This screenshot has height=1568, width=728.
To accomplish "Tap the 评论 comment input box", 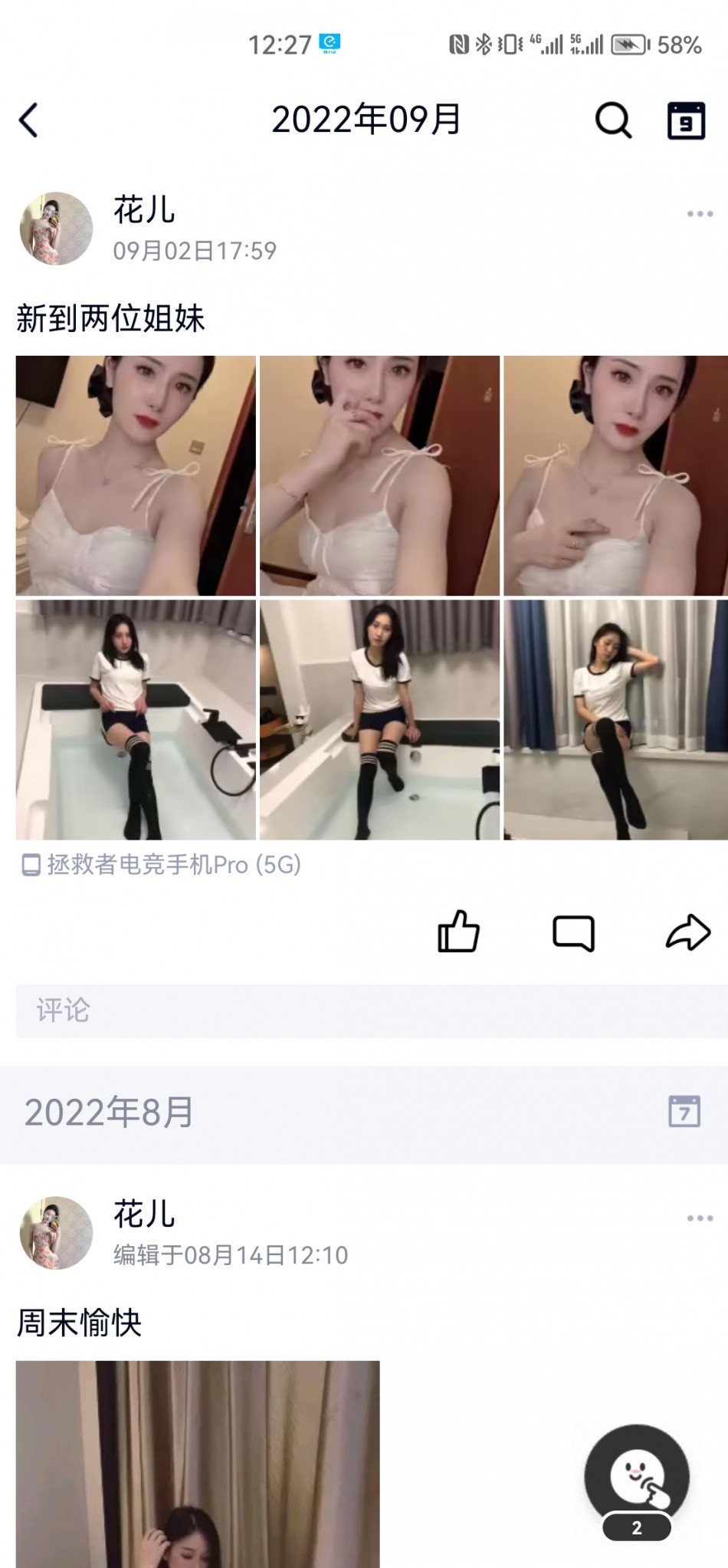I will [x=372, y=1011].
